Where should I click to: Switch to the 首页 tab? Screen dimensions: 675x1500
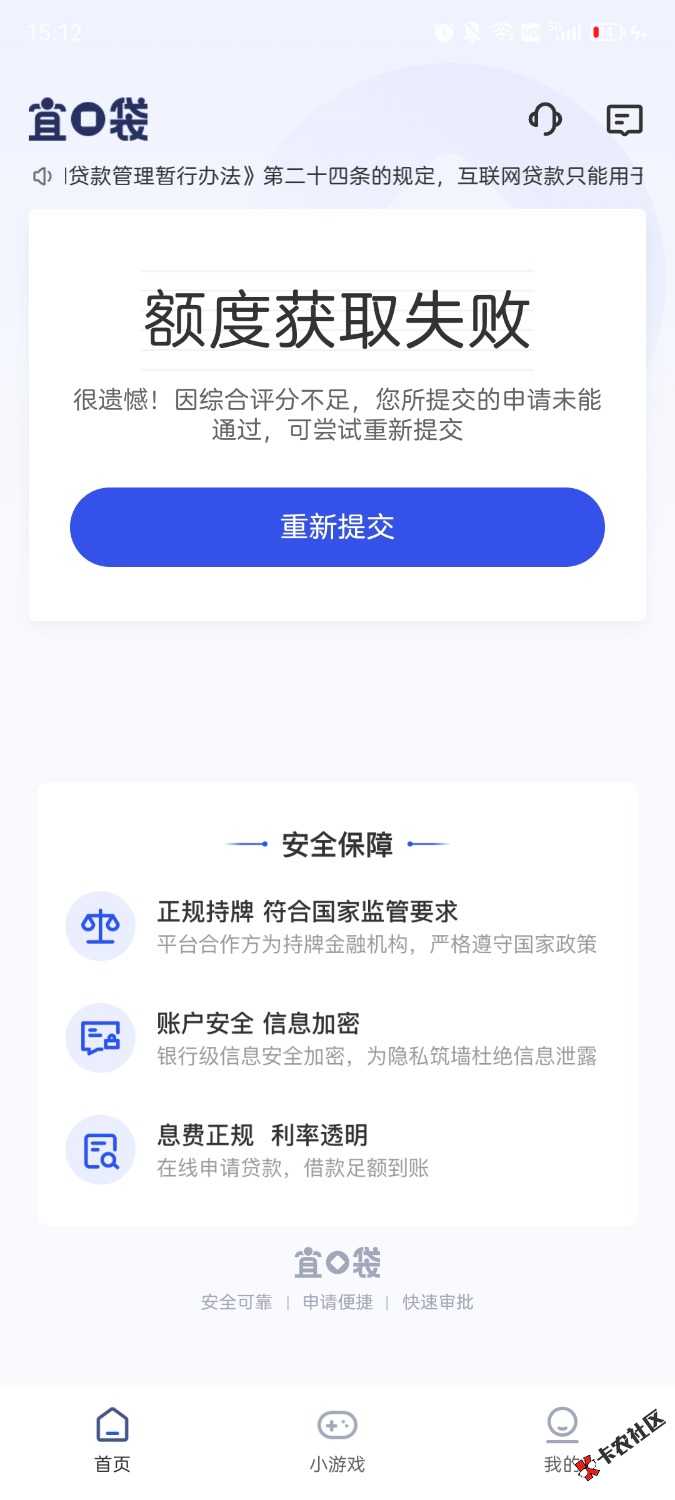pyautogui.click(x=112, y=1439)
